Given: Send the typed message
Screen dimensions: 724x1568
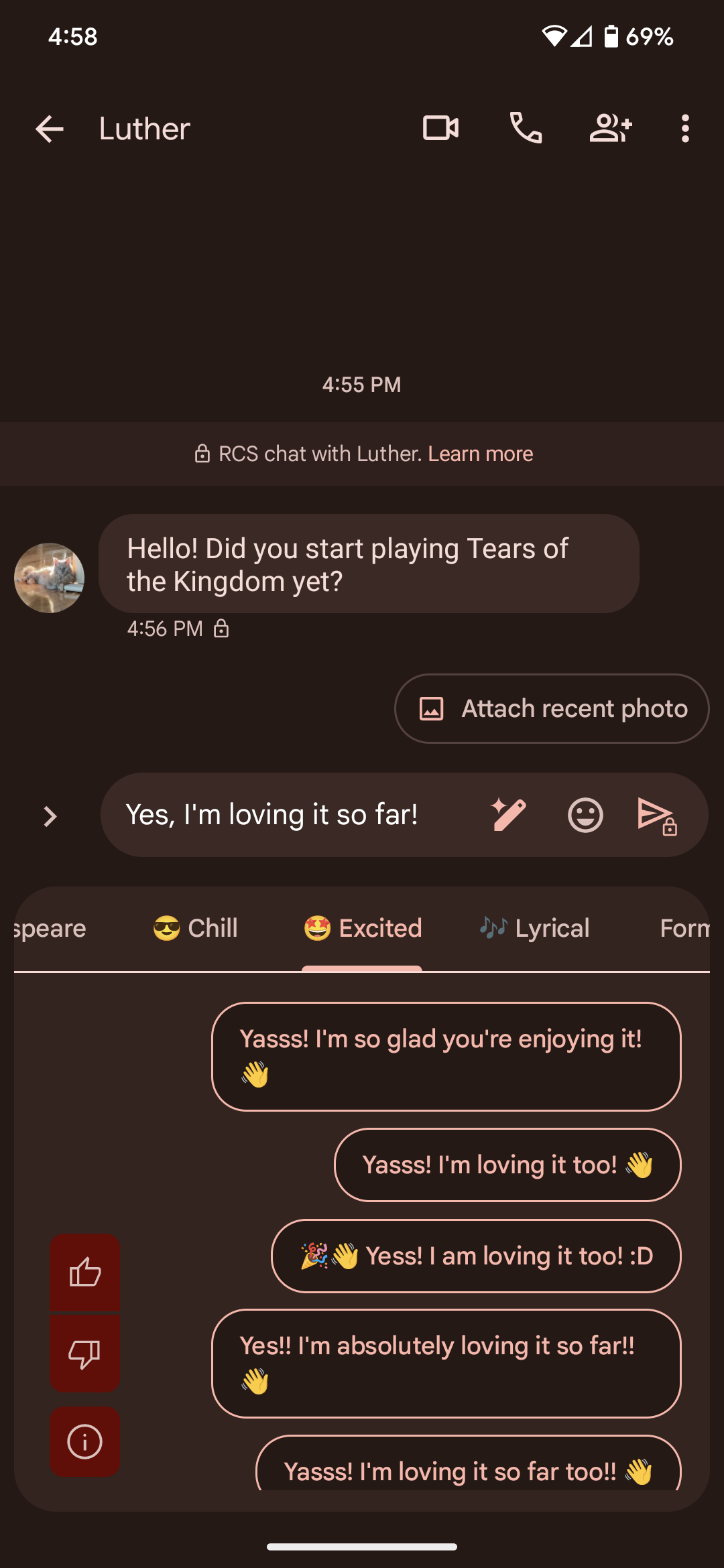Looking at the screenshot, I should [x=656, y=815].
